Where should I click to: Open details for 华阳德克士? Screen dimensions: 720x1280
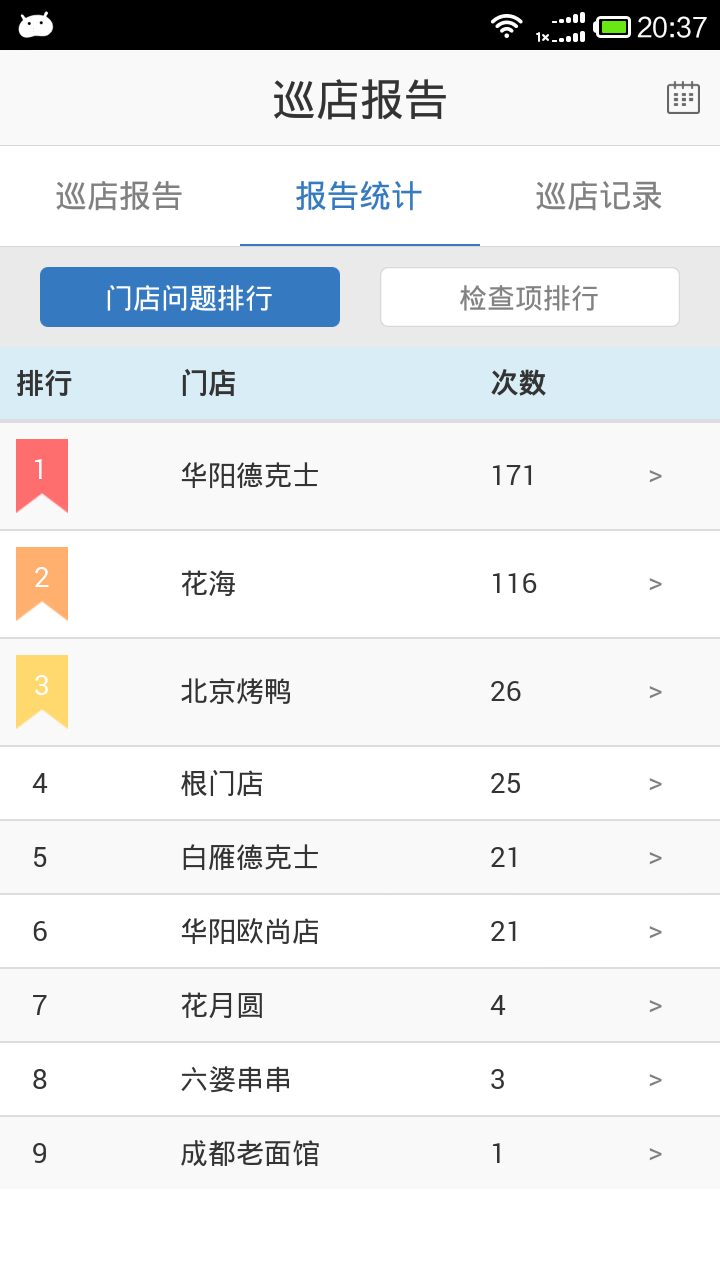click(x=360, y=476)
